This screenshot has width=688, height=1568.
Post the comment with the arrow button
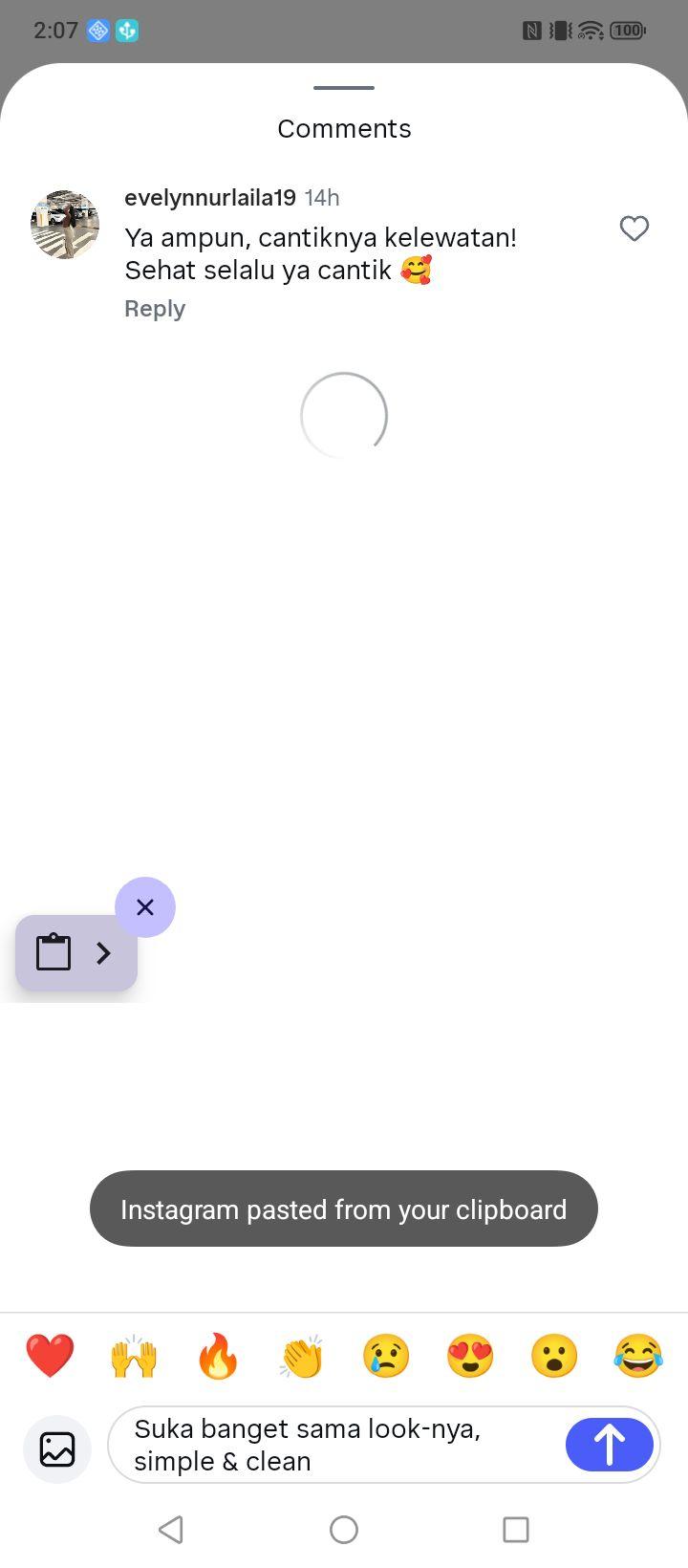point(610,1445)
